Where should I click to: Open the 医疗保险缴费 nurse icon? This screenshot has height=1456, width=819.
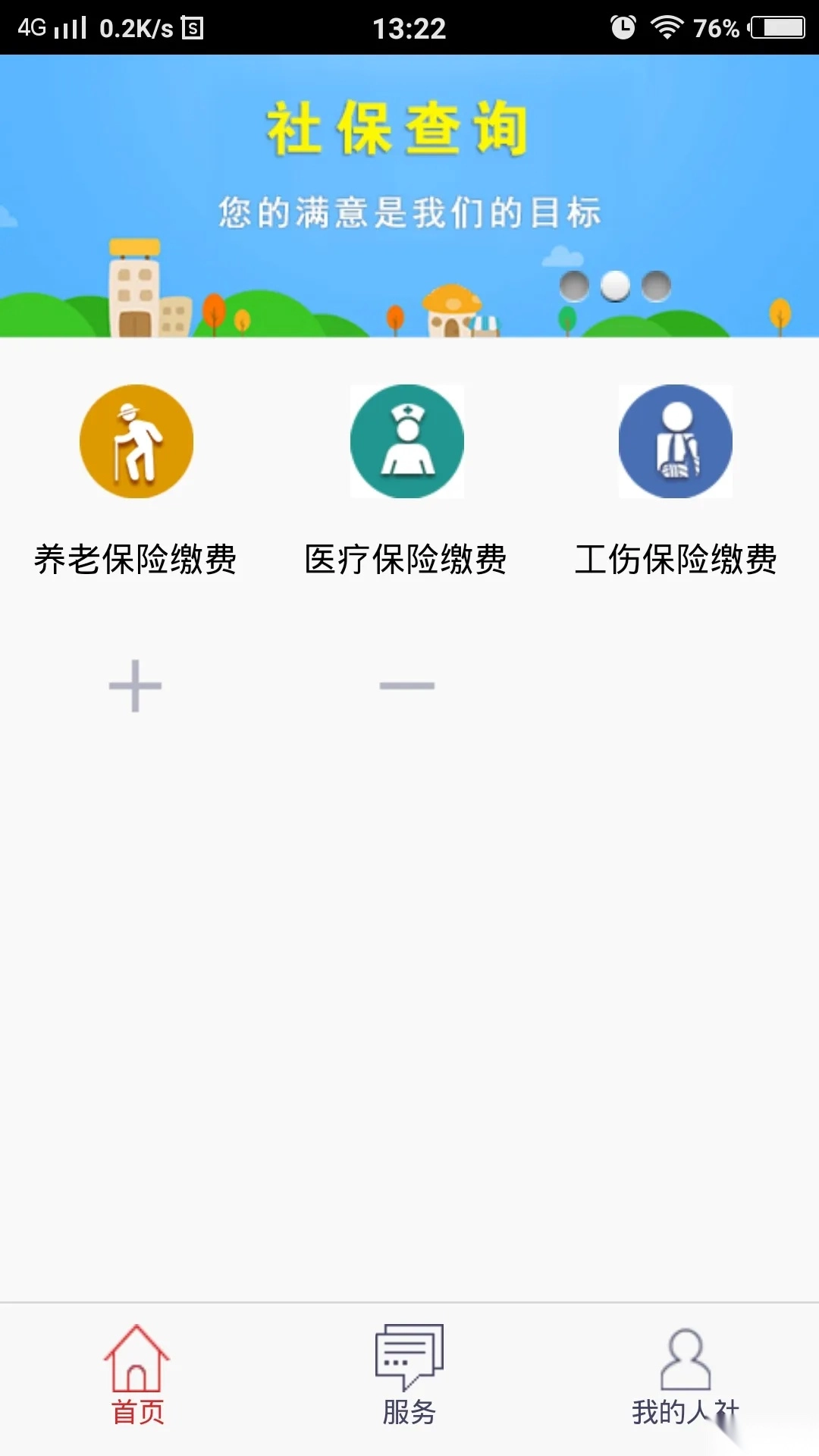tap(407, 443)
